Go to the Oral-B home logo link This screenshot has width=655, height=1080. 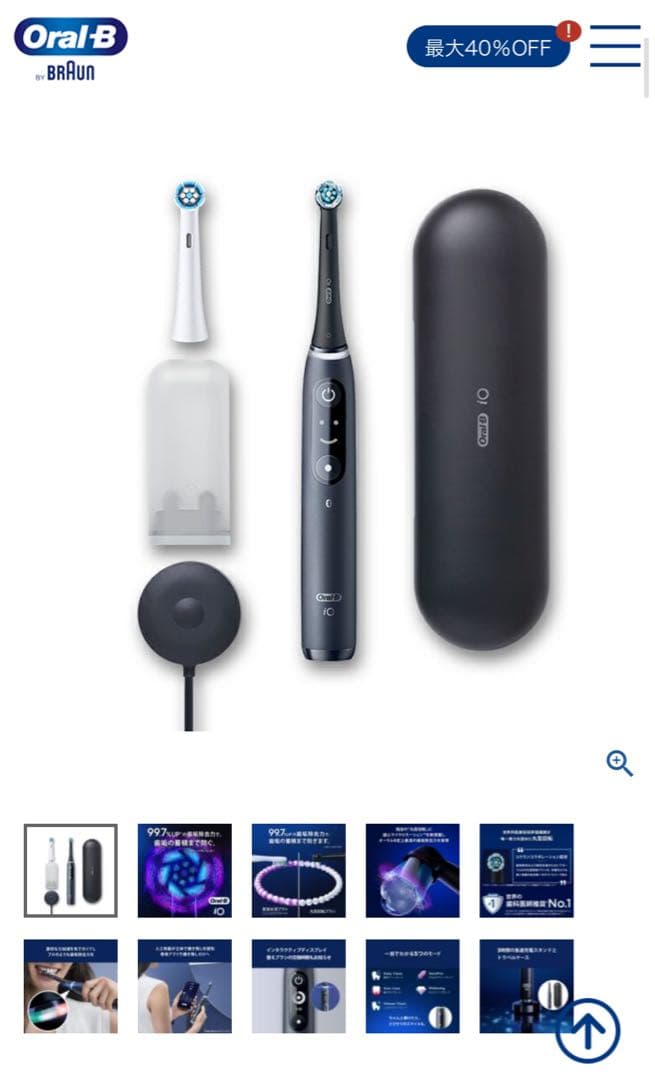[x=71, y=48]
